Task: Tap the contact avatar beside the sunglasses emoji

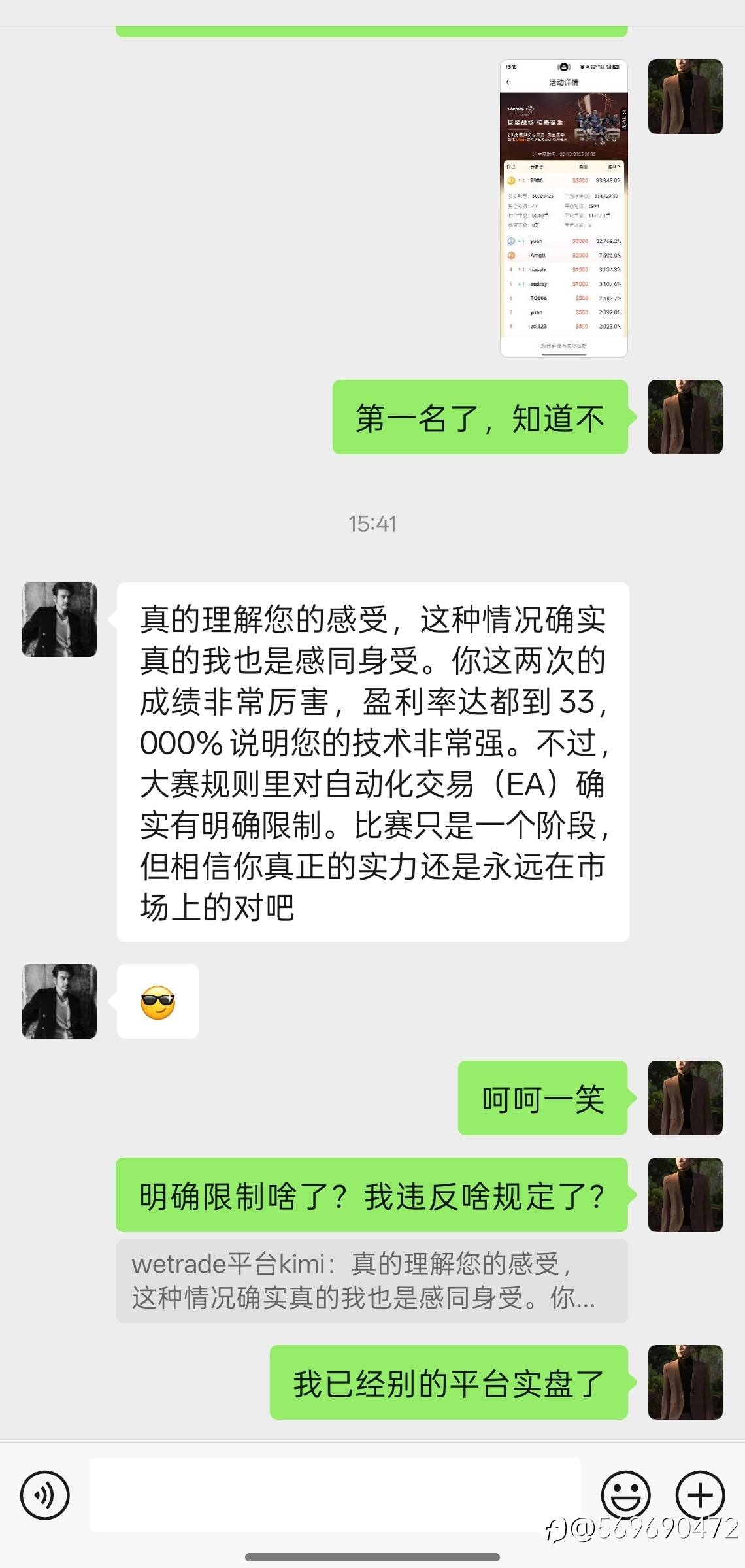Action: [x=59, y=1002]
